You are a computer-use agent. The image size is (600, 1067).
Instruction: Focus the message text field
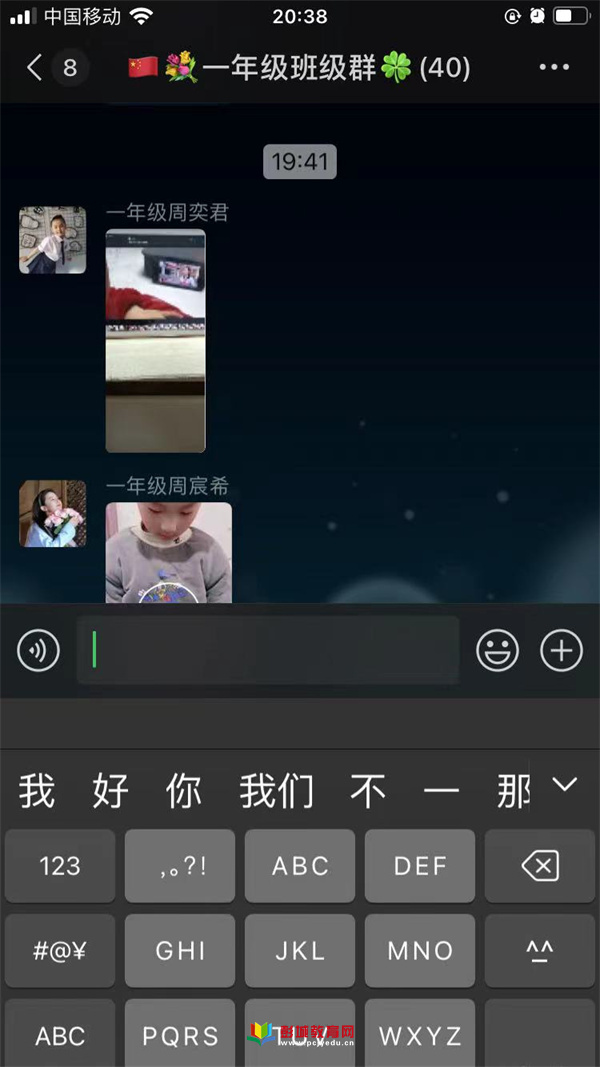(268, 651)
